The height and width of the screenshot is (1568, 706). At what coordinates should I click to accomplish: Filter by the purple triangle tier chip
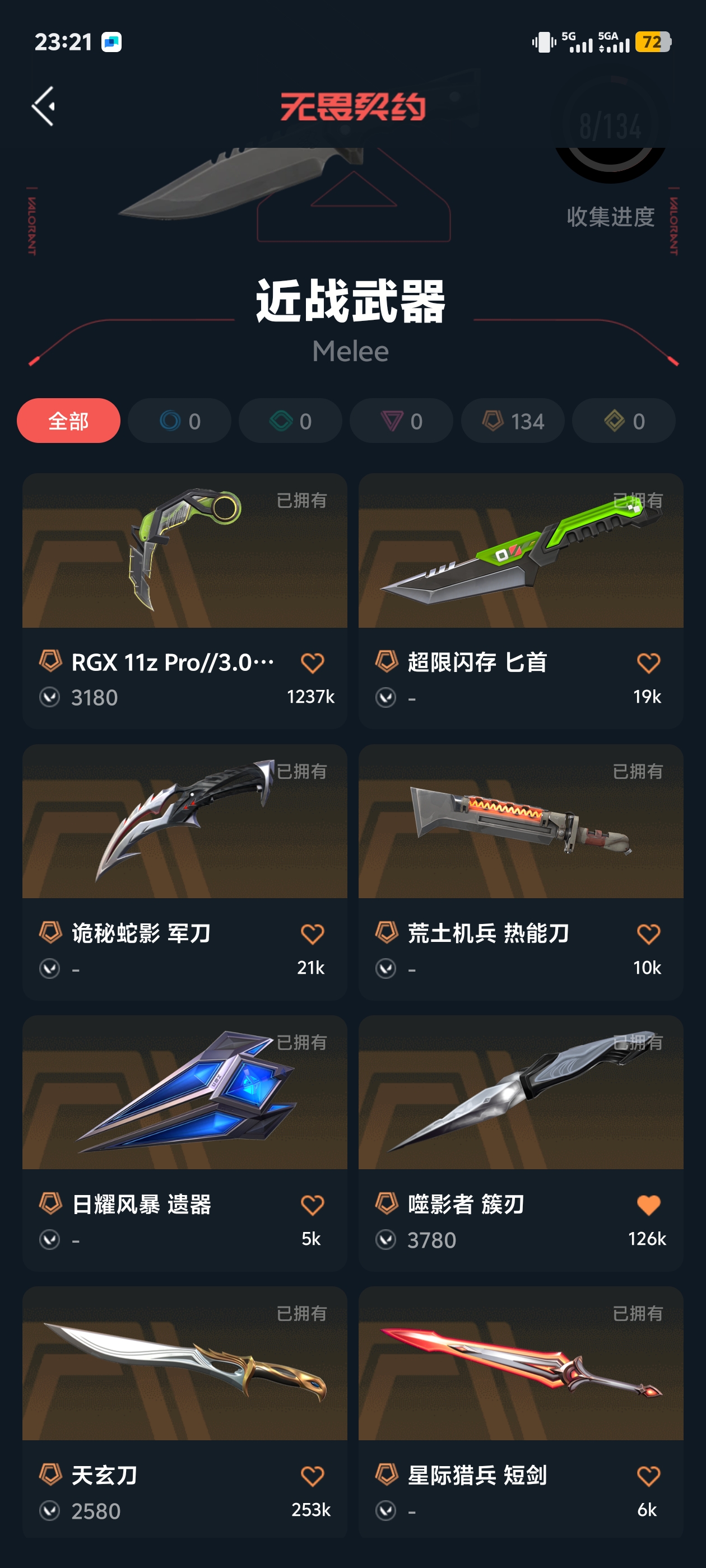tap(401, 421)
